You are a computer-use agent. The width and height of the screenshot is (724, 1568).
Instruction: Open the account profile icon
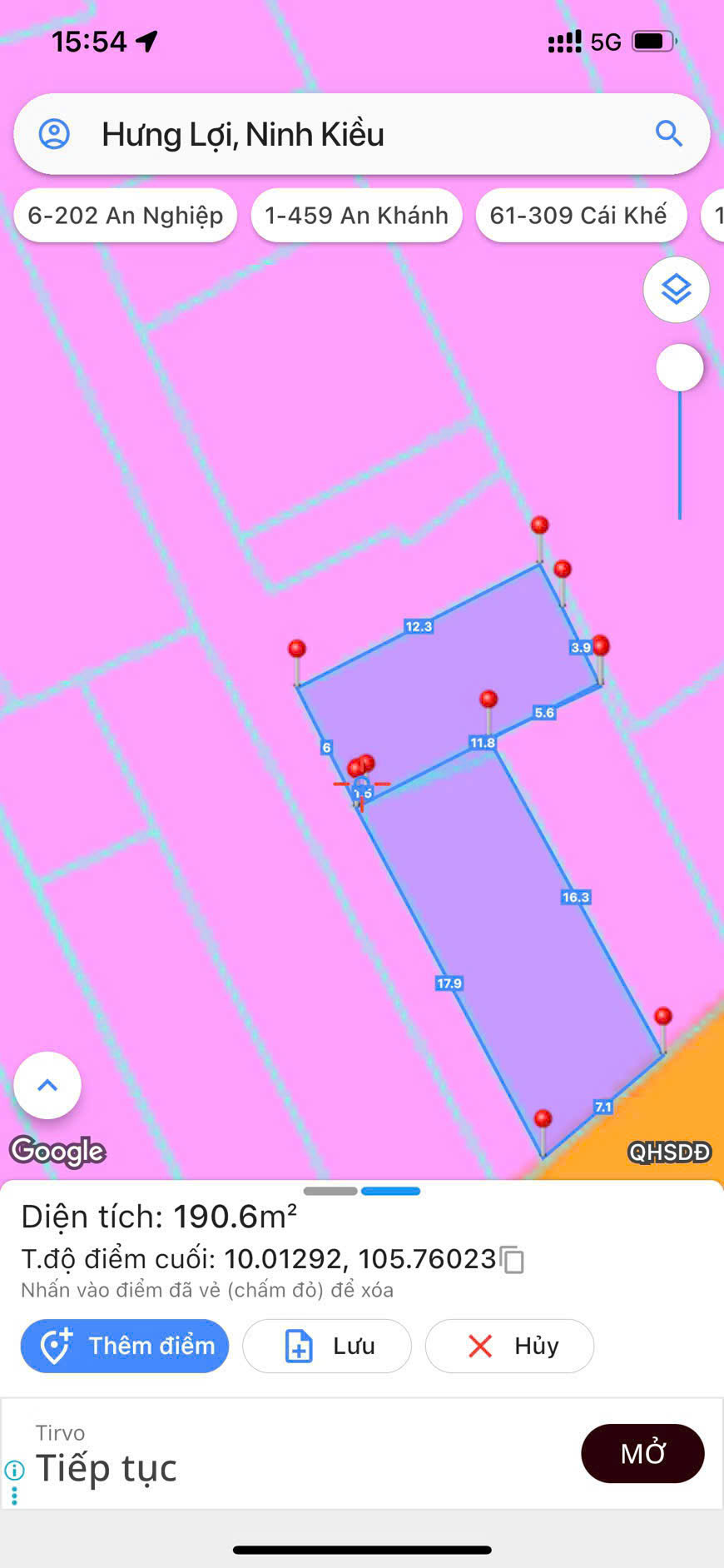[55, 134]
